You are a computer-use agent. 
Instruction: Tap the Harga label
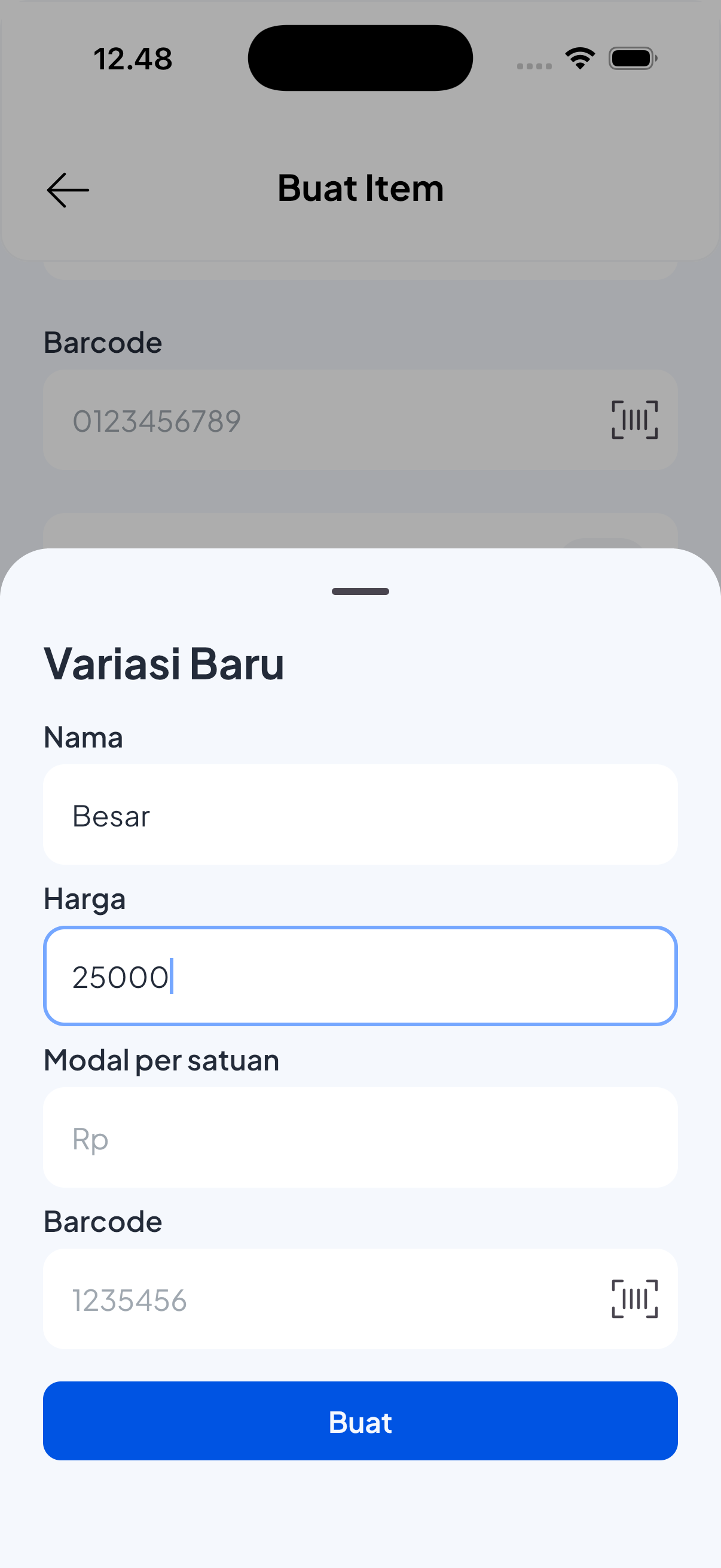pyautogui.click(x=84, y=899)
